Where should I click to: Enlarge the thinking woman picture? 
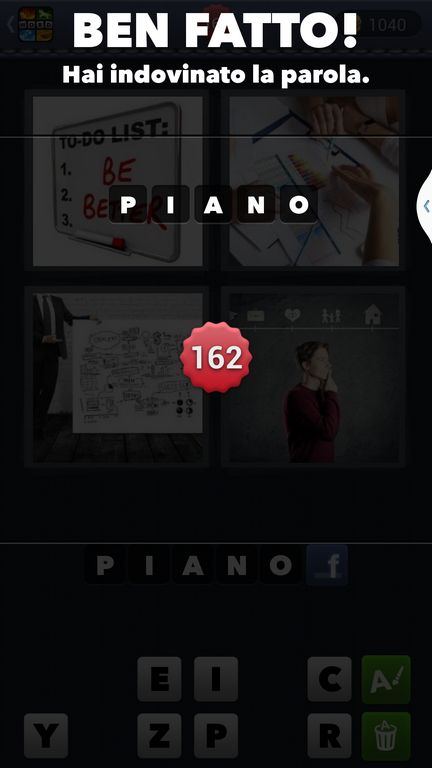[314, 377]
